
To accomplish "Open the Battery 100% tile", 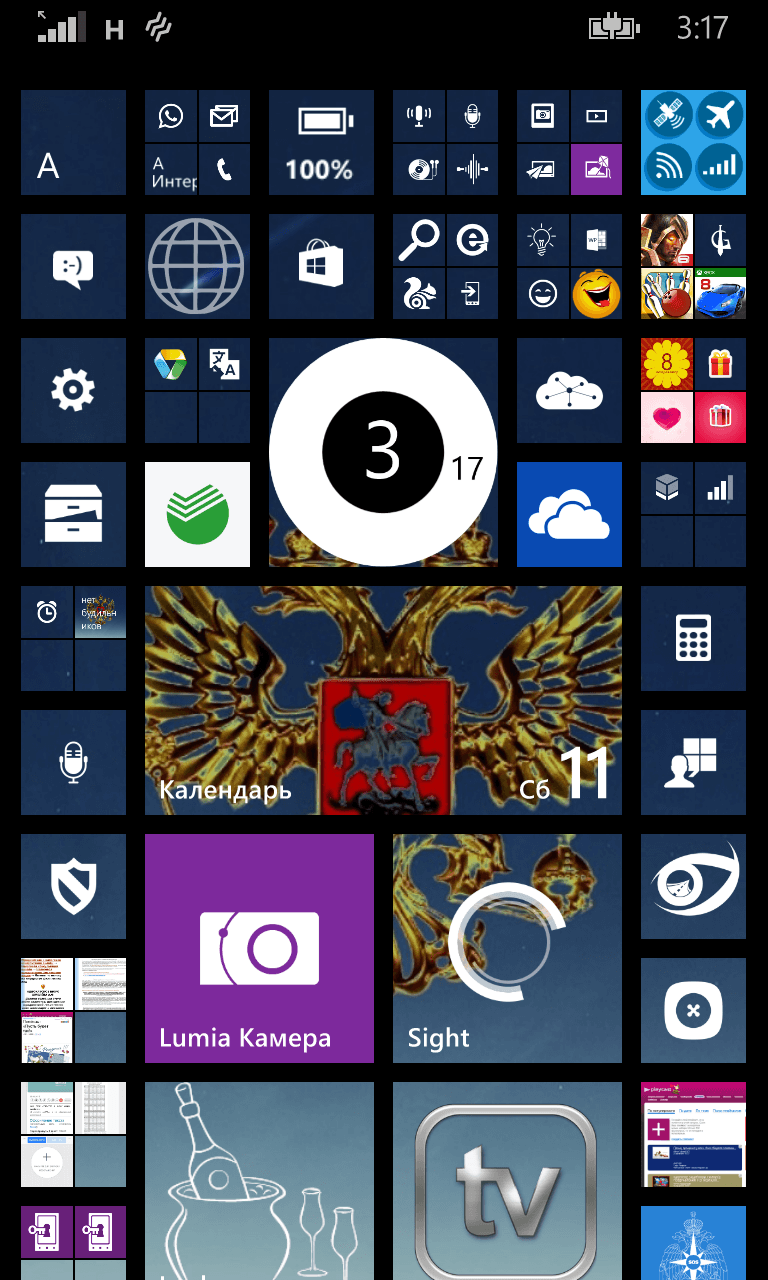I will (x=321, y=142).
